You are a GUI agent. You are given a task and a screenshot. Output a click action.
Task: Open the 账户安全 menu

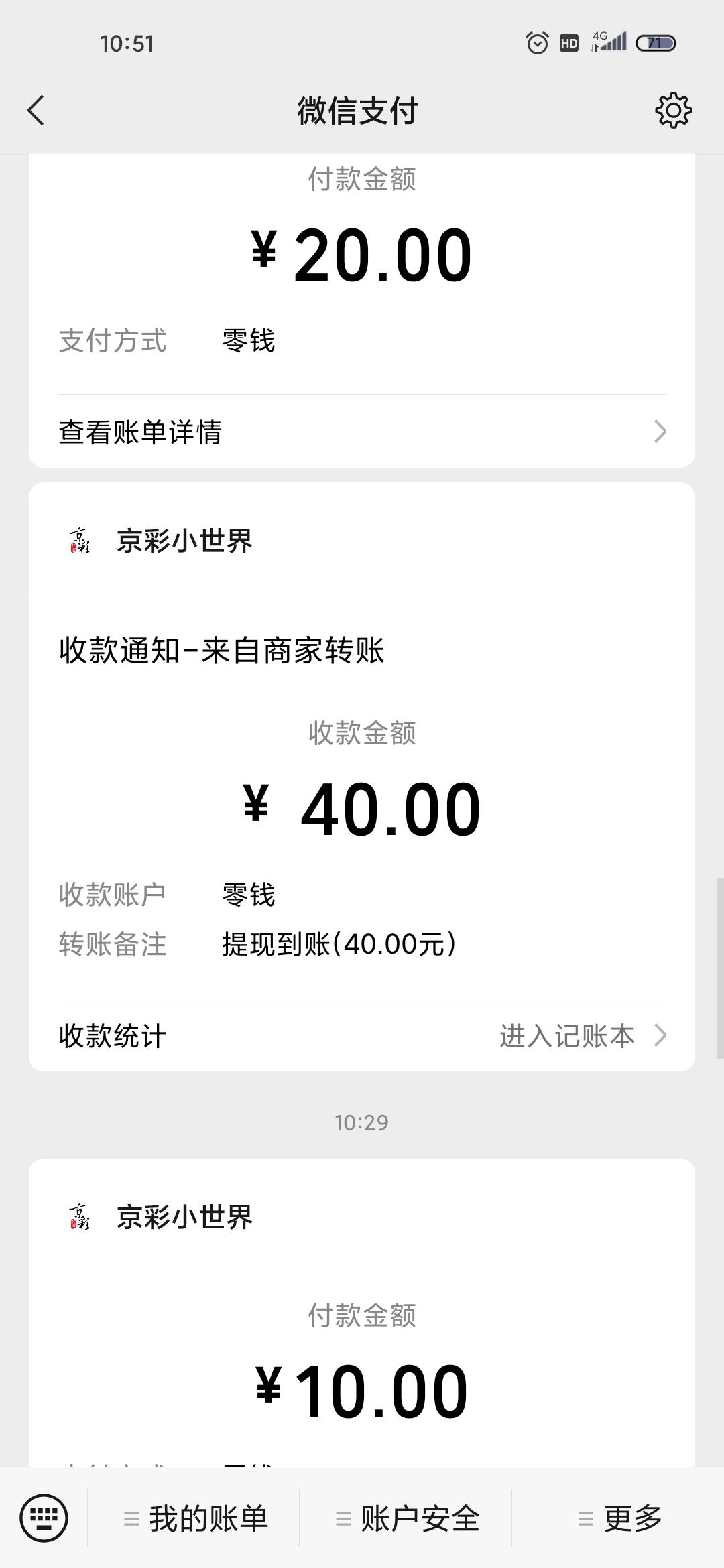pos(407,1518)
